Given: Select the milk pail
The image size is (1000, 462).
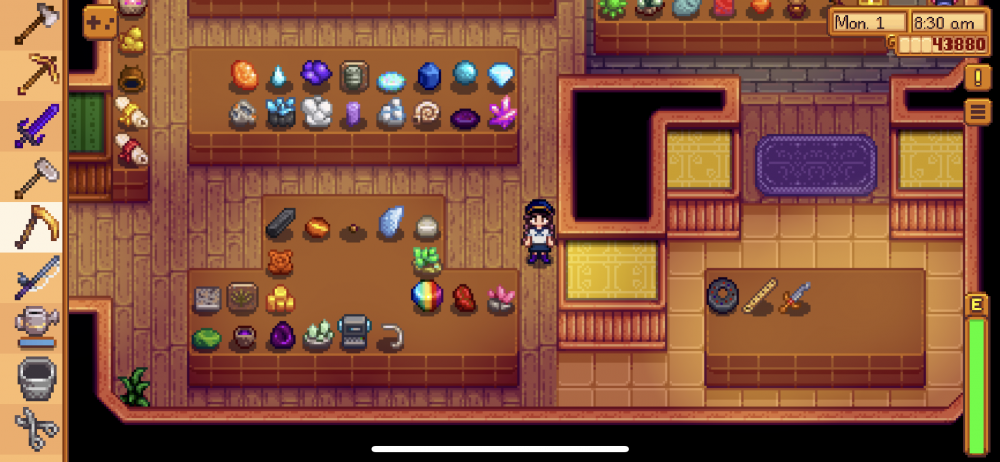Looking at the screenshot, I should (36, 378).
